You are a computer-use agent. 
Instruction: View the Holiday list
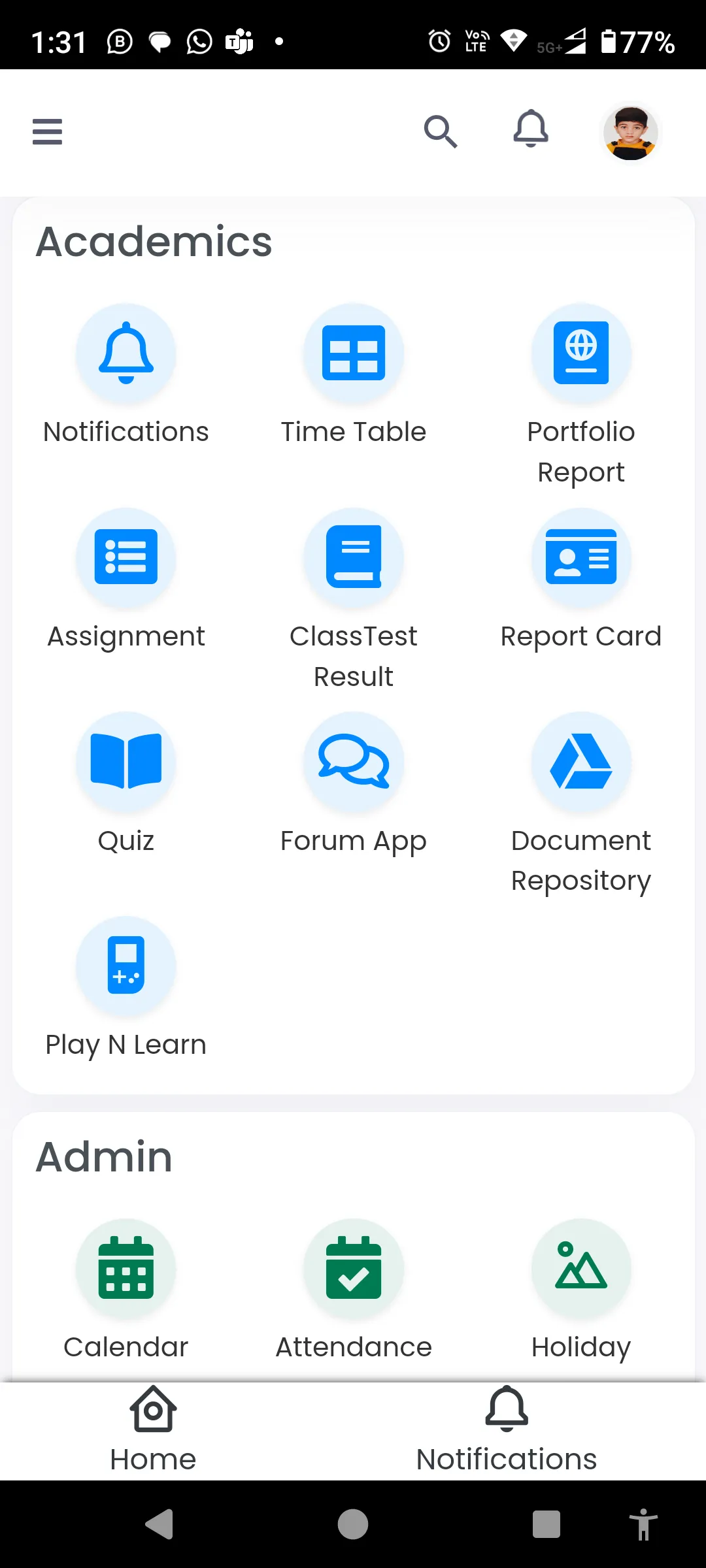[581, 1268]
